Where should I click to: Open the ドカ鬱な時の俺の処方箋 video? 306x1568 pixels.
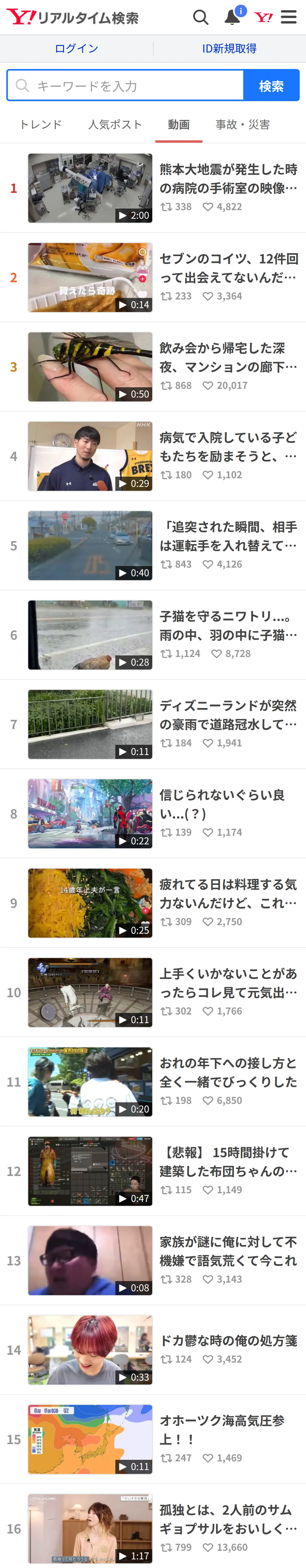pyautogui.click(x=153, y=1350)
